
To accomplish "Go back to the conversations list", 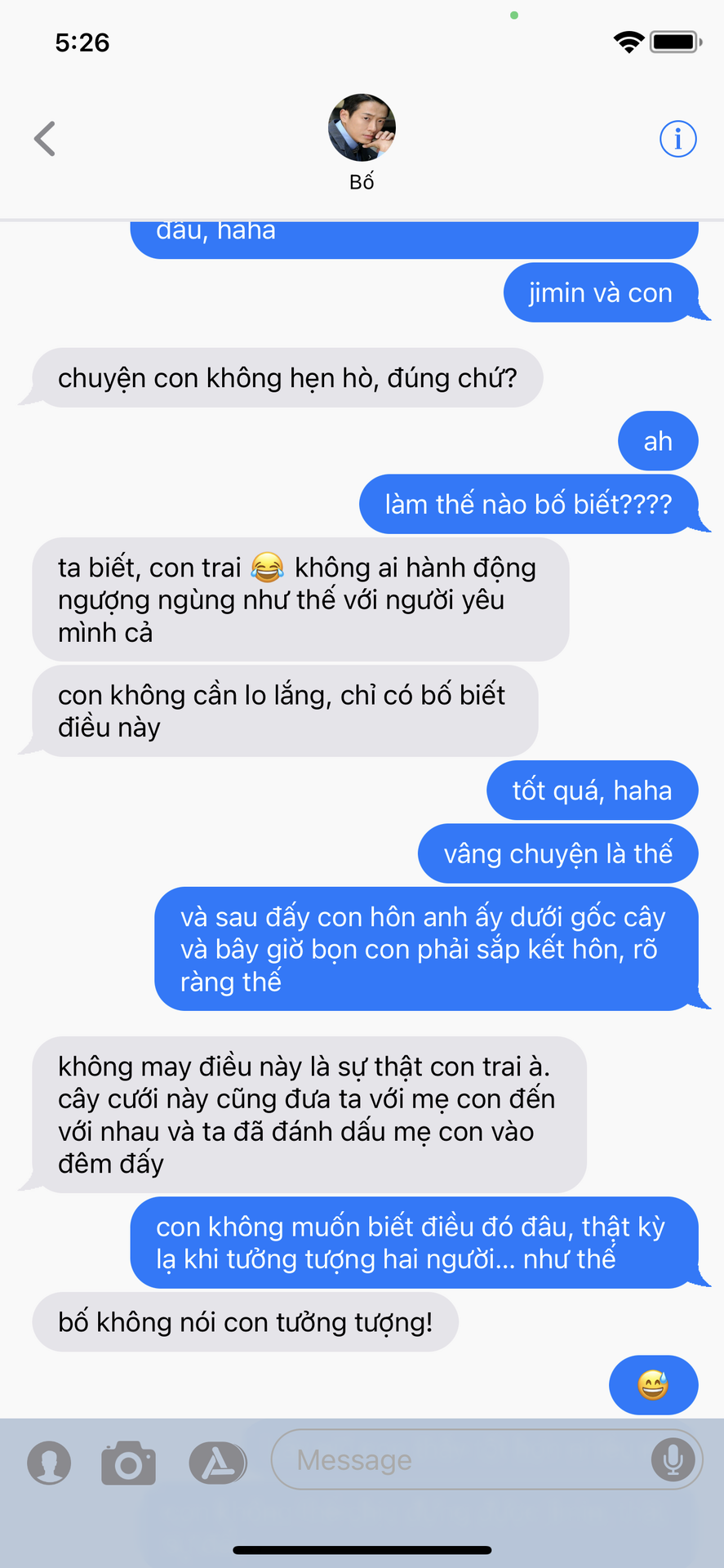I will [x=45, y=139].
